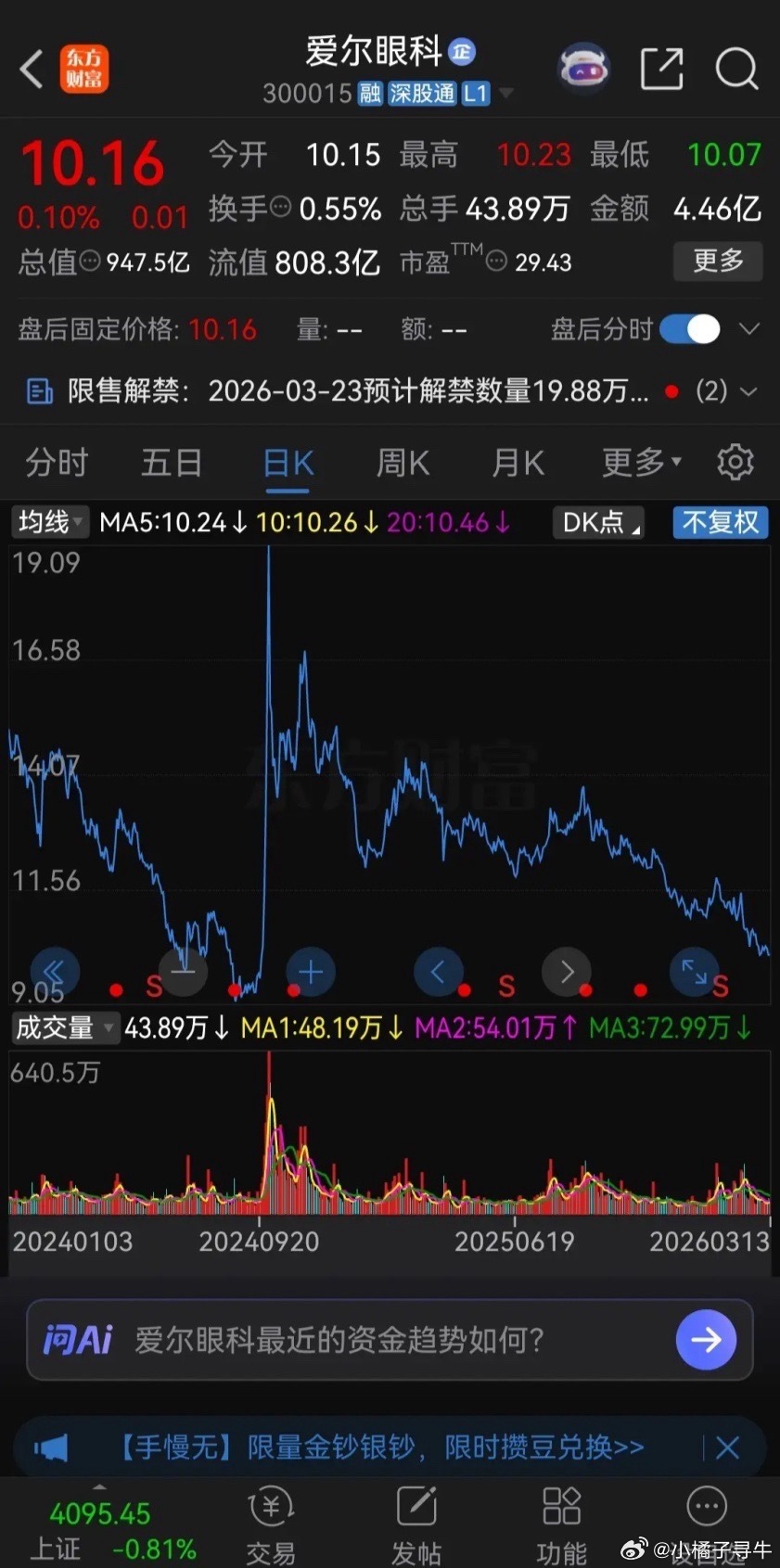
Task: Open the share icon next to search
Action: pos(661,70)
